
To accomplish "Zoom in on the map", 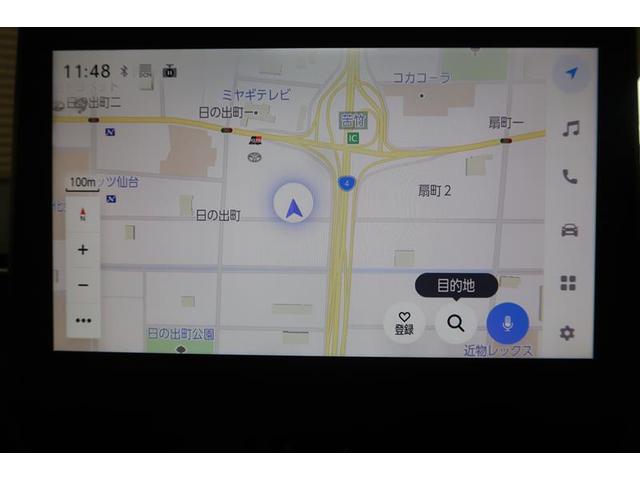I will tap(83, 250).
